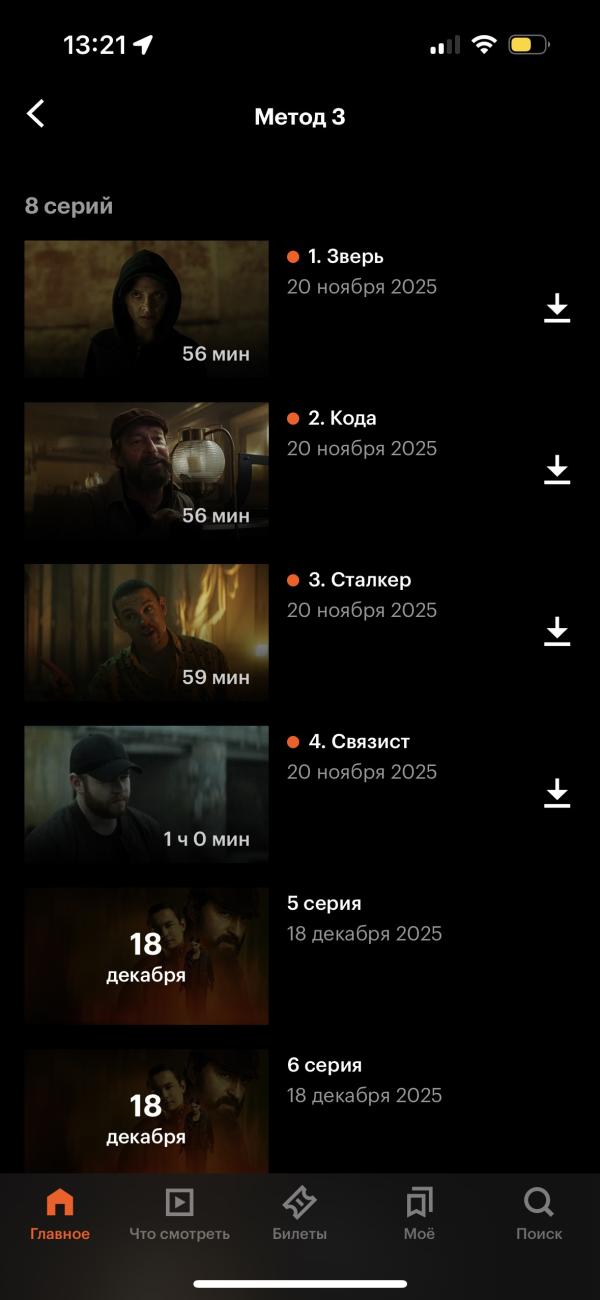
Task: Play episode 4. Связист thumbnail
Action: [146, 795]
